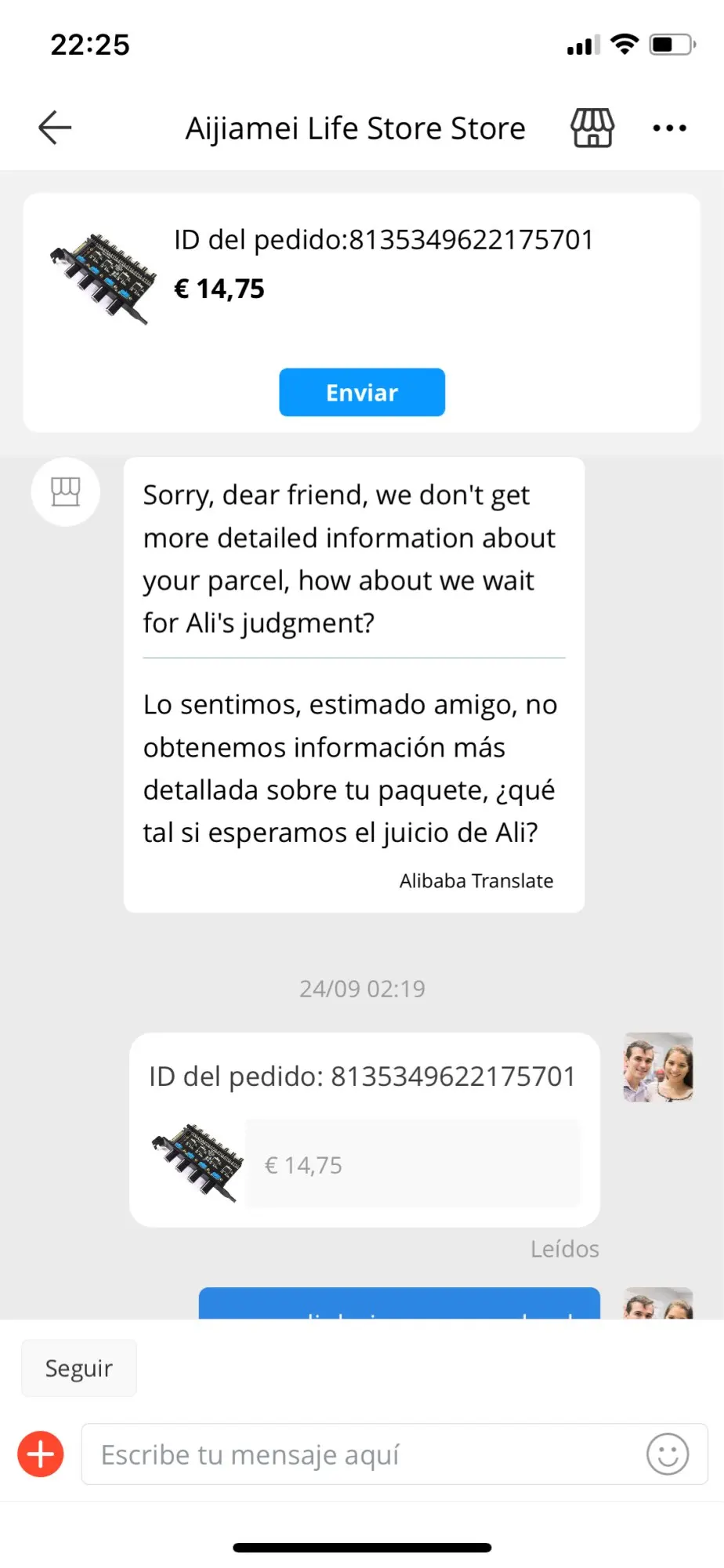Open the three-dot overflow menu
The height and width of the screenshot is (1568, 724).
pyautogui.click(x=669, y=128)
